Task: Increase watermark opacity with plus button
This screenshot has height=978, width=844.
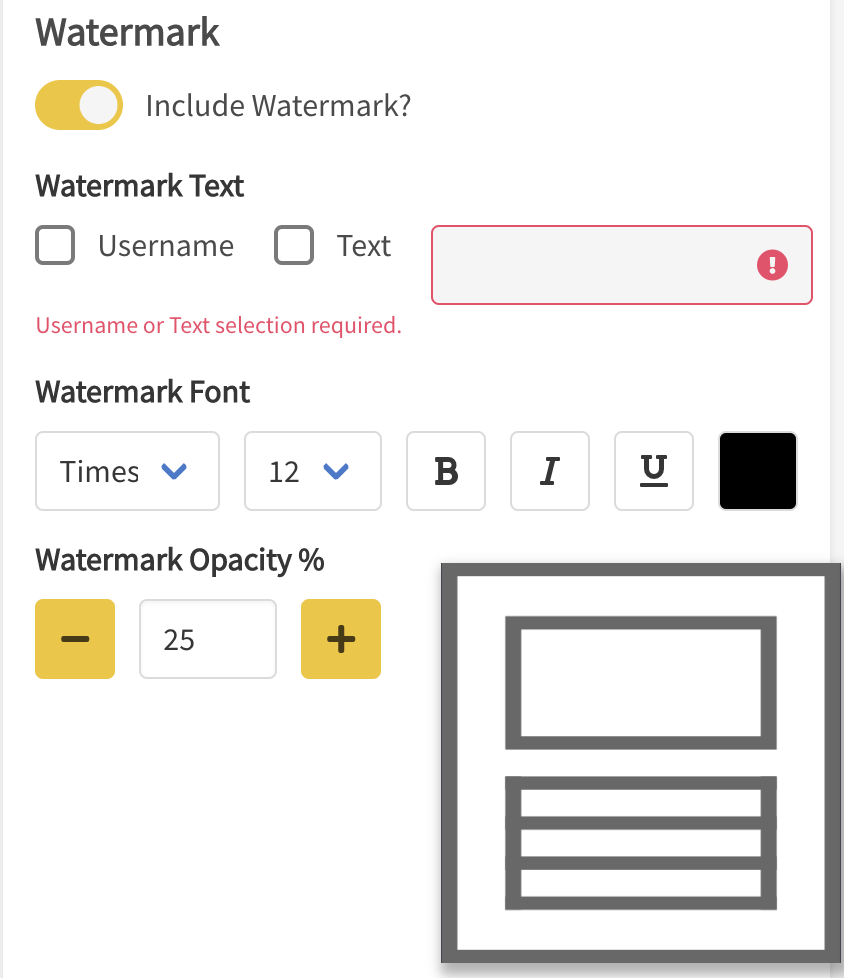Action: pyautogui.click(x=341, y=639)
